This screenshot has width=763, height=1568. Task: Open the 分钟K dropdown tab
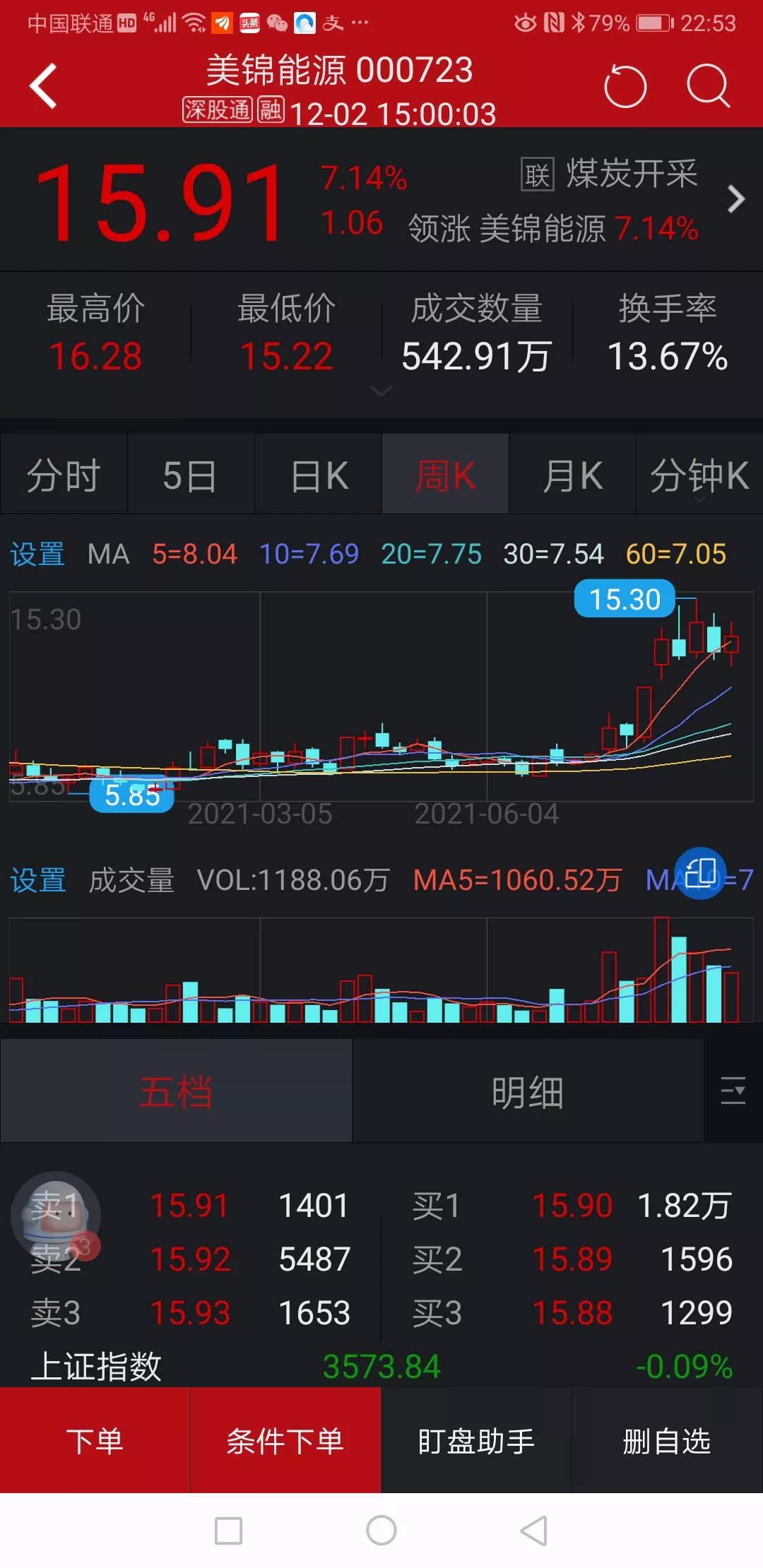pos(699,476)
